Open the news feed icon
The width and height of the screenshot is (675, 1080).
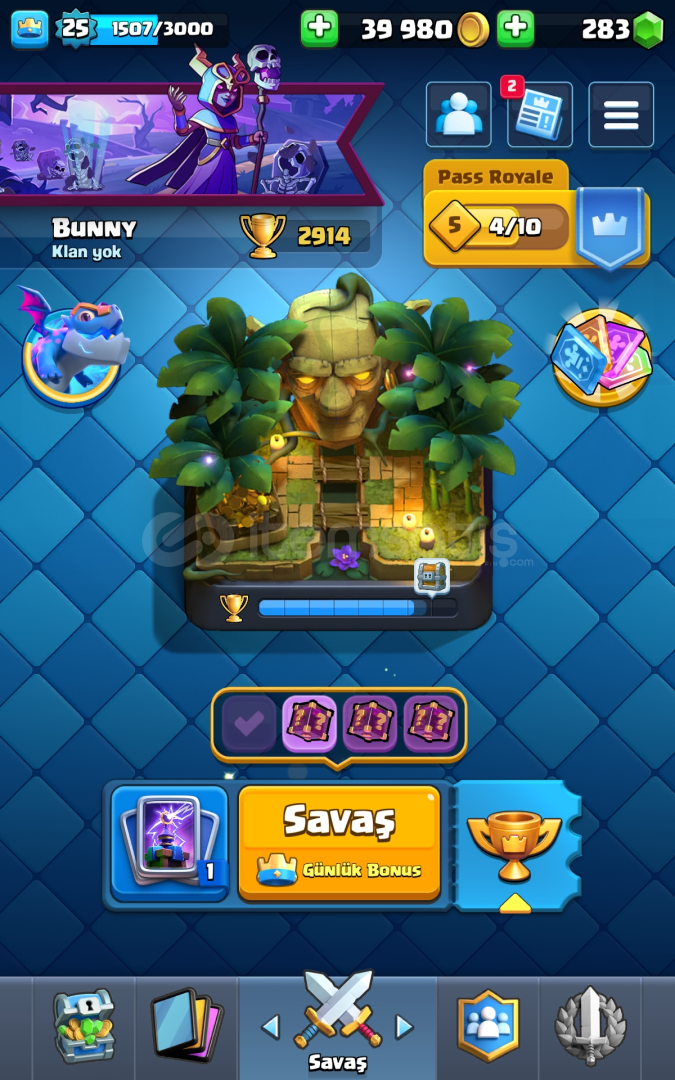point(540,114)
